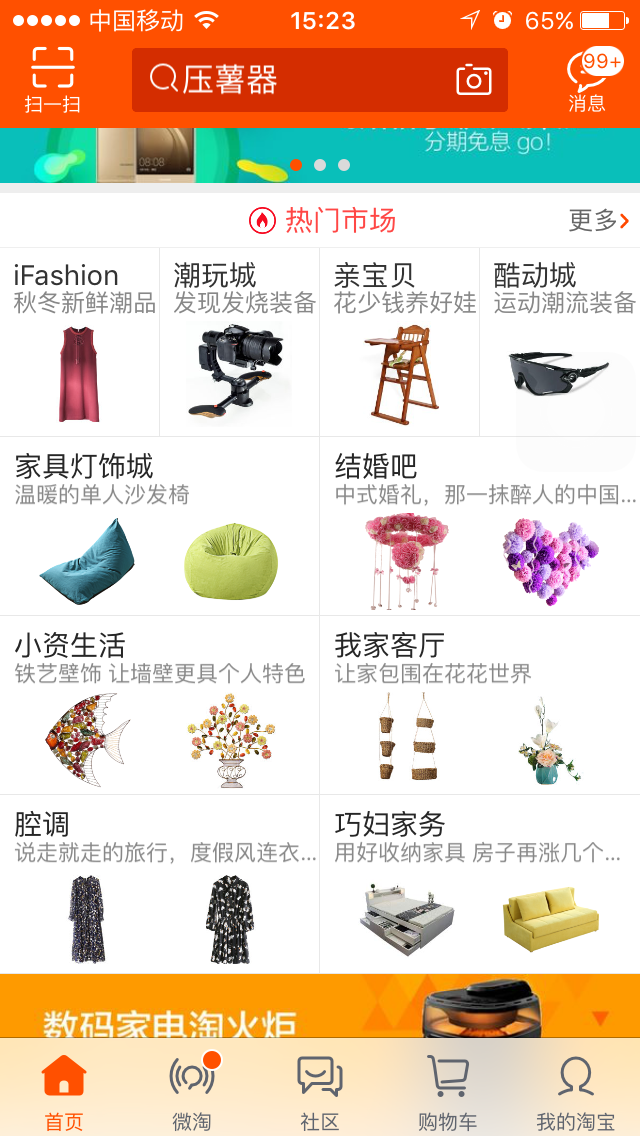Tap the 分期免息 promo banner
This screenshot has height=1136, width=640.
tap(320, 156)
